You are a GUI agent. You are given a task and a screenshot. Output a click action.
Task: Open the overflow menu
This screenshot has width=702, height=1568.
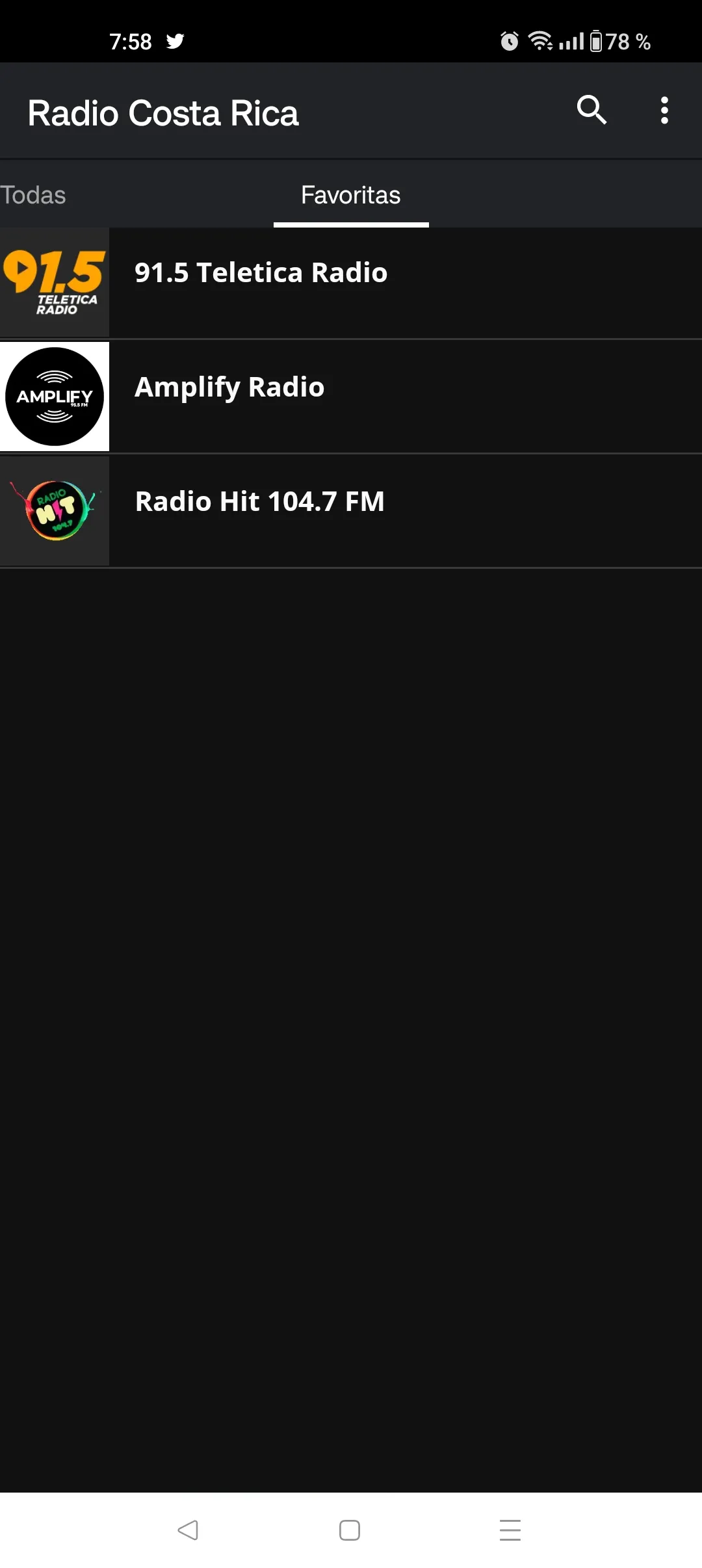pyautogui.click(x=664, y=111)
